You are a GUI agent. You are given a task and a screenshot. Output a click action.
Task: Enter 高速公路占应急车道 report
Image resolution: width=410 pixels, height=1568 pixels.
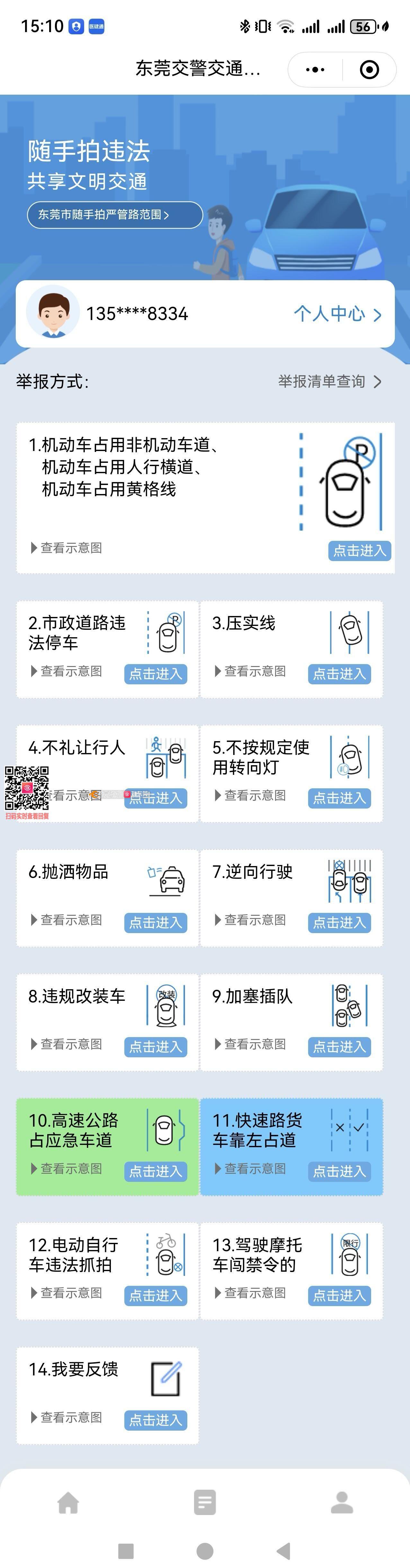[x=155, y=1171]
